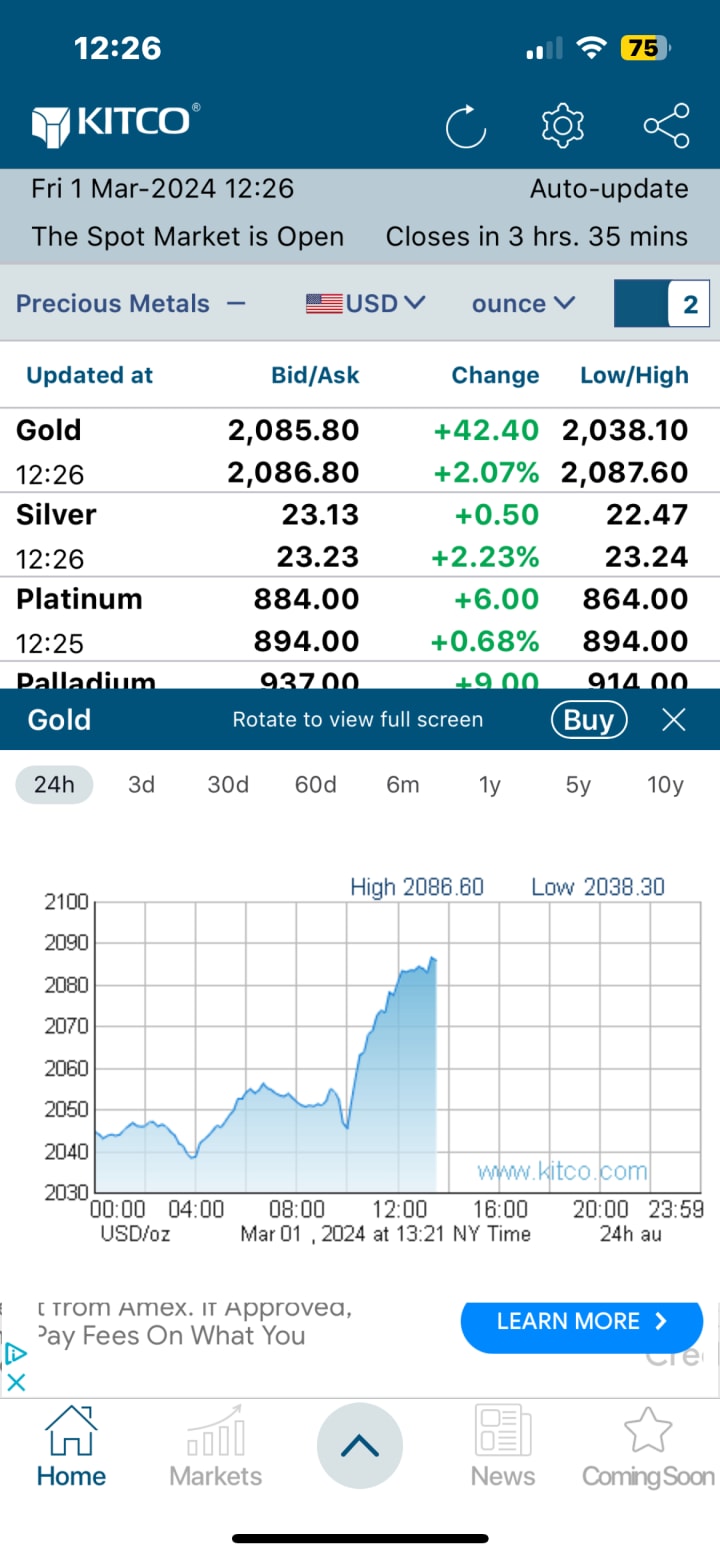Collapse the Precious Metals section
This screenshot has width=720, height=1558.
click(x=236, y=303)
